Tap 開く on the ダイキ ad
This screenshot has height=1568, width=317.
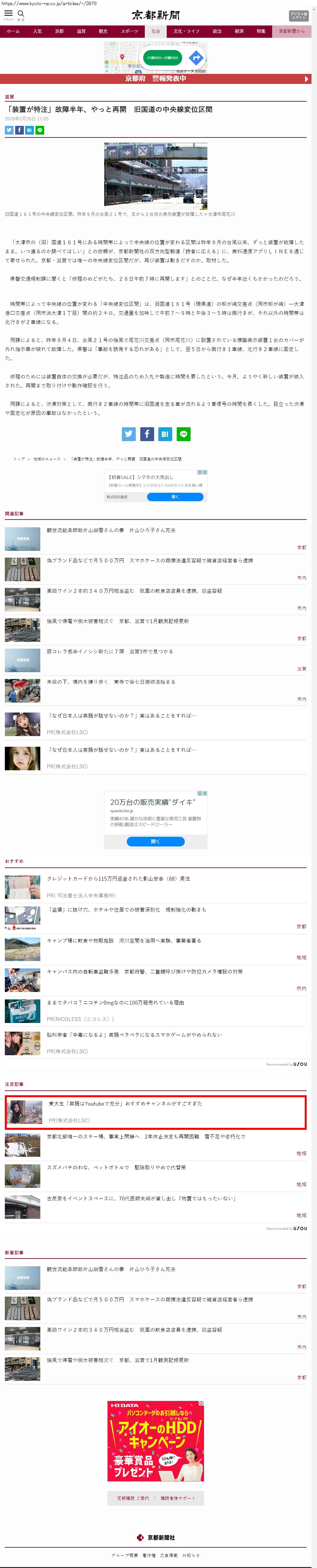click(x=155, y=841)
